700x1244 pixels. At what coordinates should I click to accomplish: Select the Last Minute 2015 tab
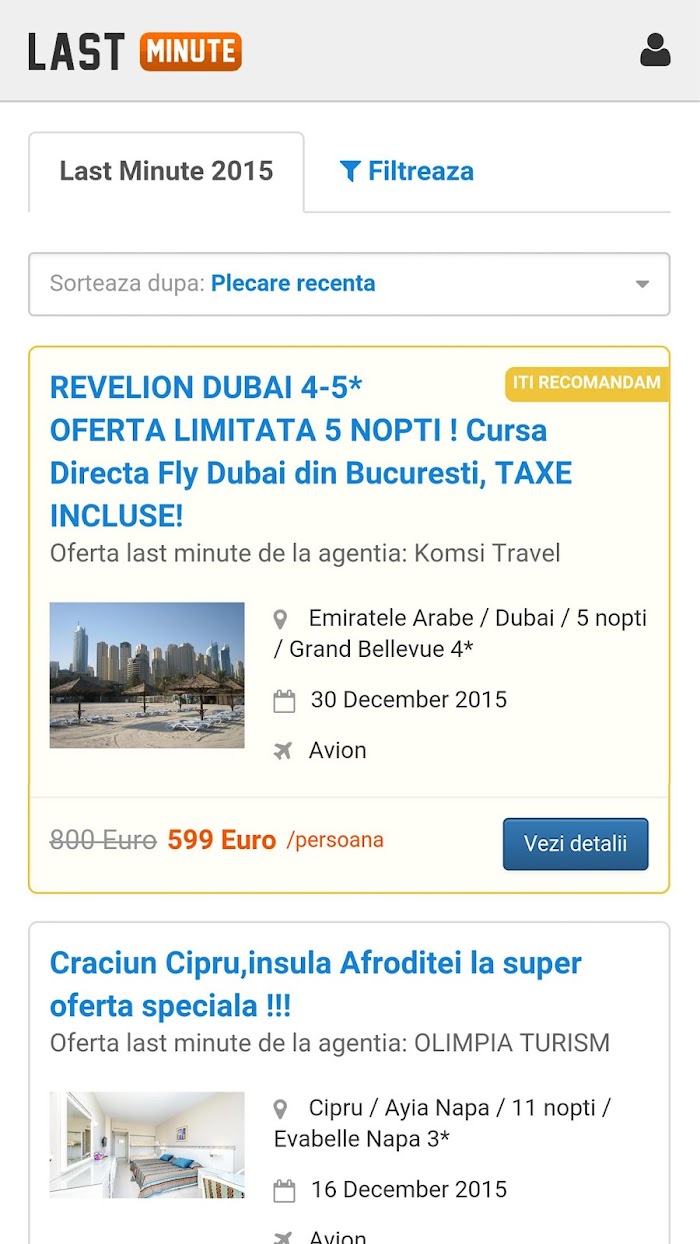click(166, 171)
